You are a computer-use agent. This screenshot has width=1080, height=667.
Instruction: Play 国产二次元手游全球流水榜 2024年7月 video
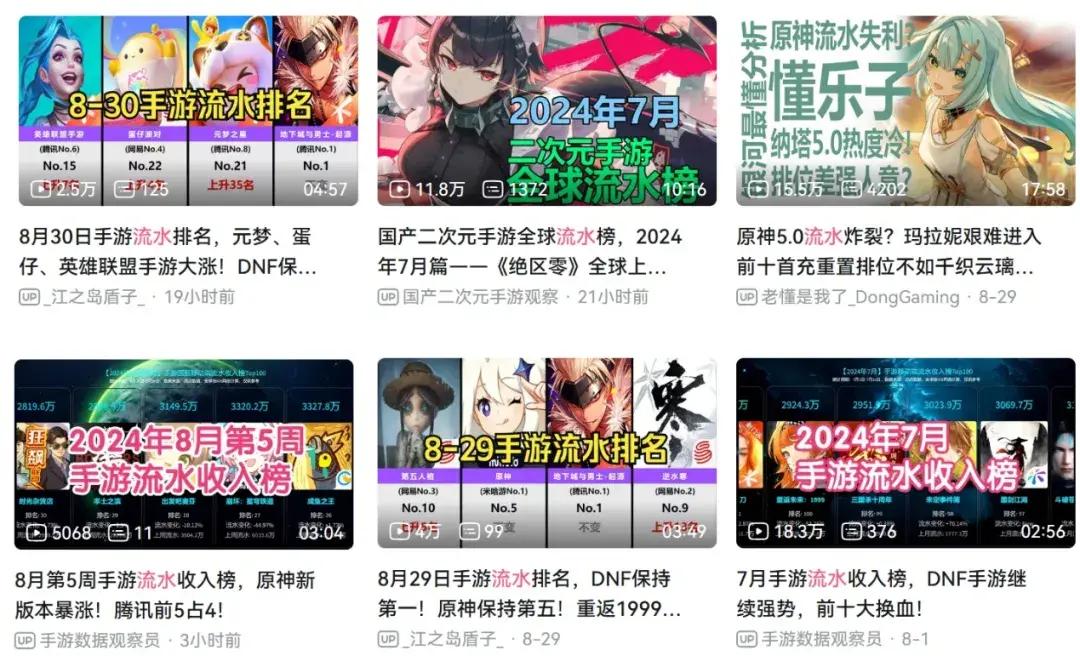(546, 110)
